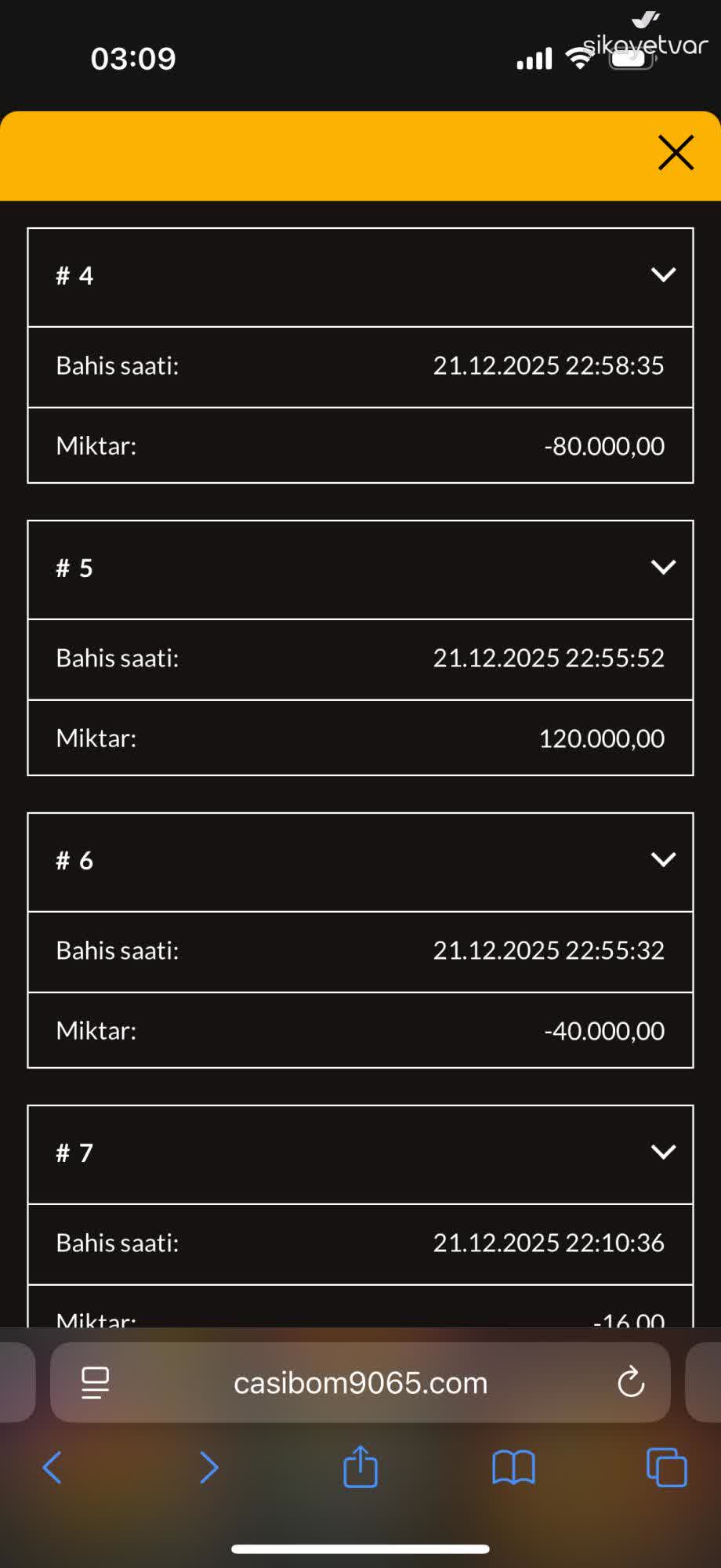Screen dimensions: 721x1568
Task: Open the page display options menu
Action: [x=94, y=1382]
